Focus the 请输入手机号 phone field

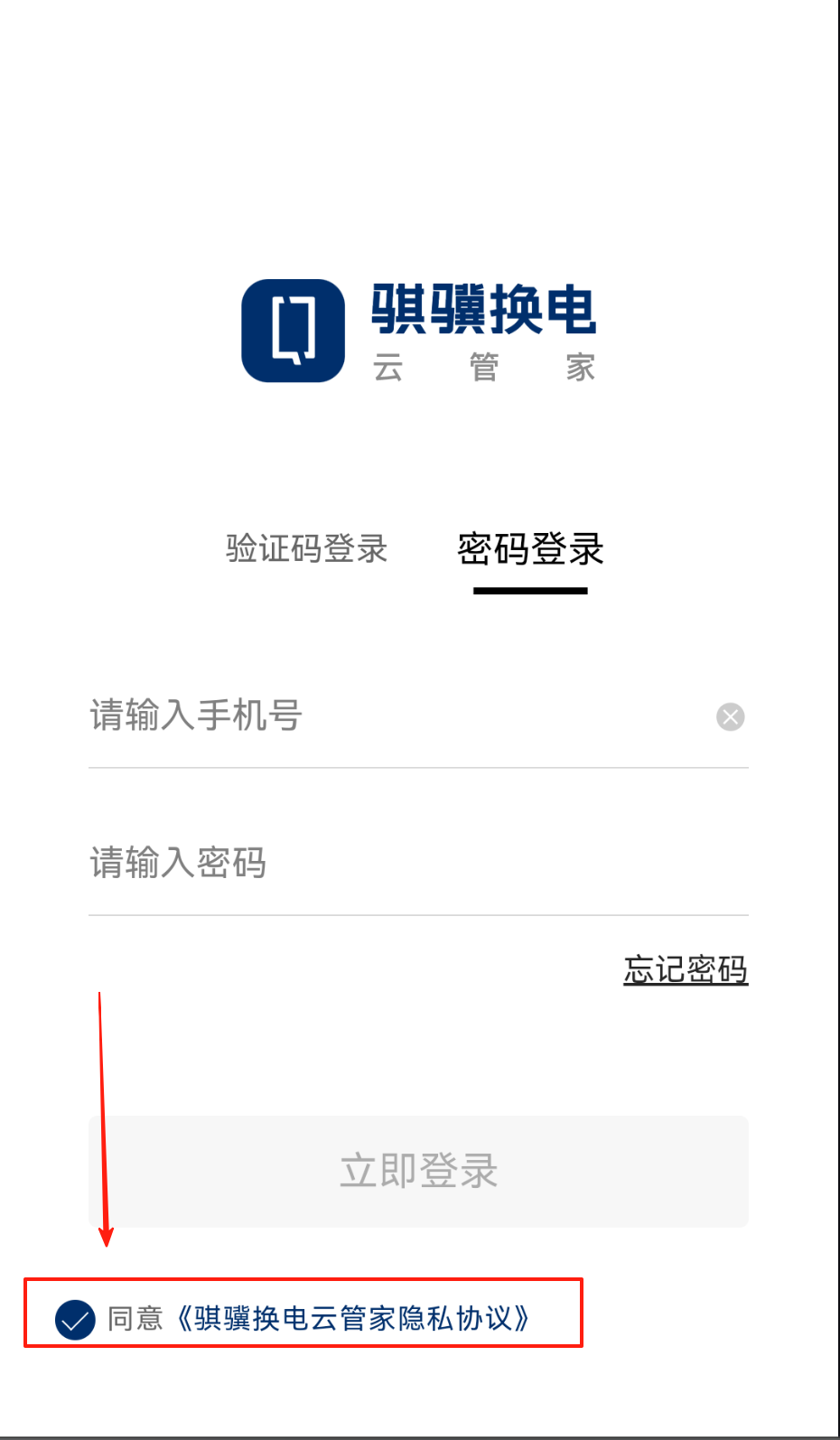[388, 715]
